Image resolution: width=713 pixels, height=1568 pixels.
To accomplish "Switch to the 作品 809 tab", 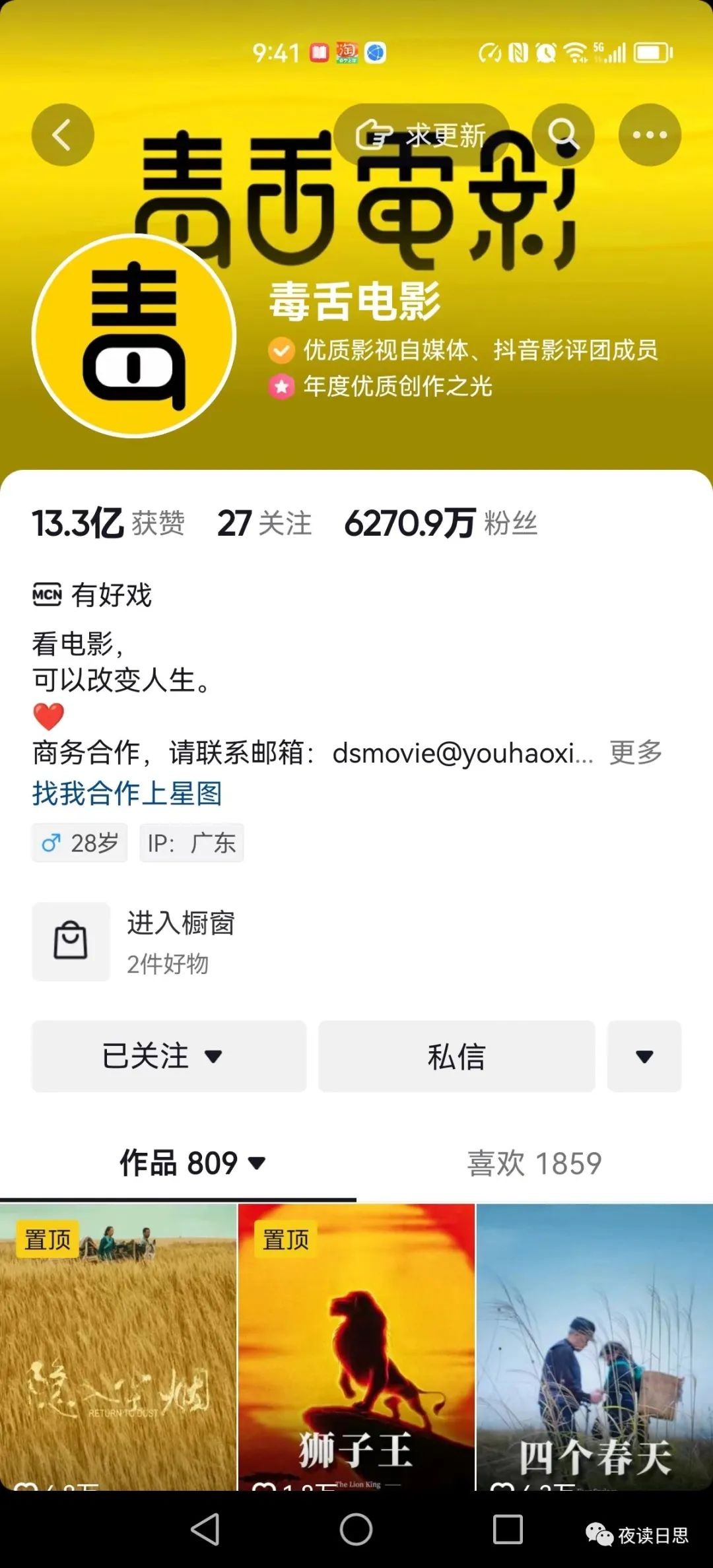I will [191, 1163].
